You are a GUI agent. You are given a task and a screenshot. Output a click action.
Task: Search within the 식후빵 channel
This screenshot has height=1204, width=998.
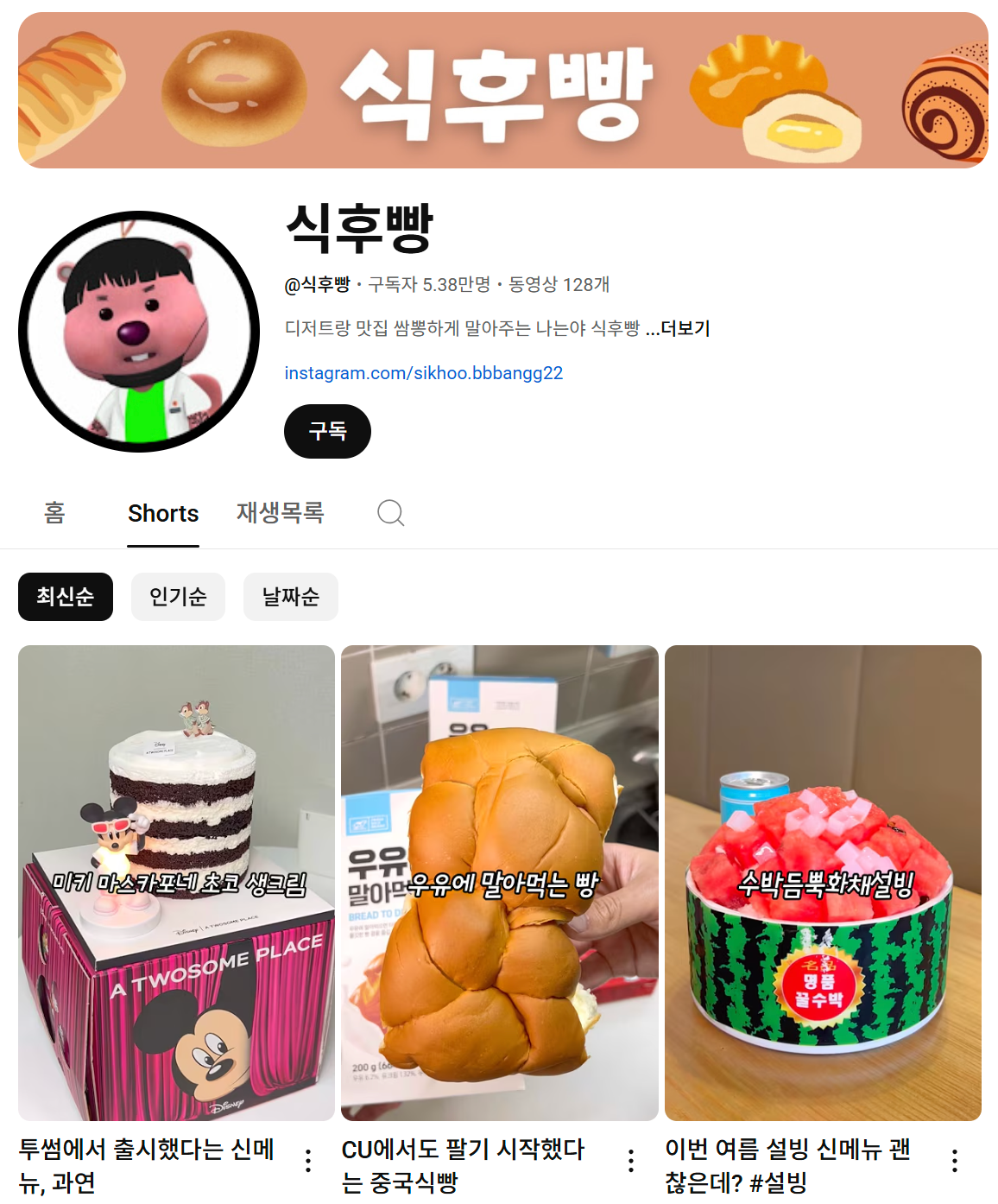(x=390, y=513)
